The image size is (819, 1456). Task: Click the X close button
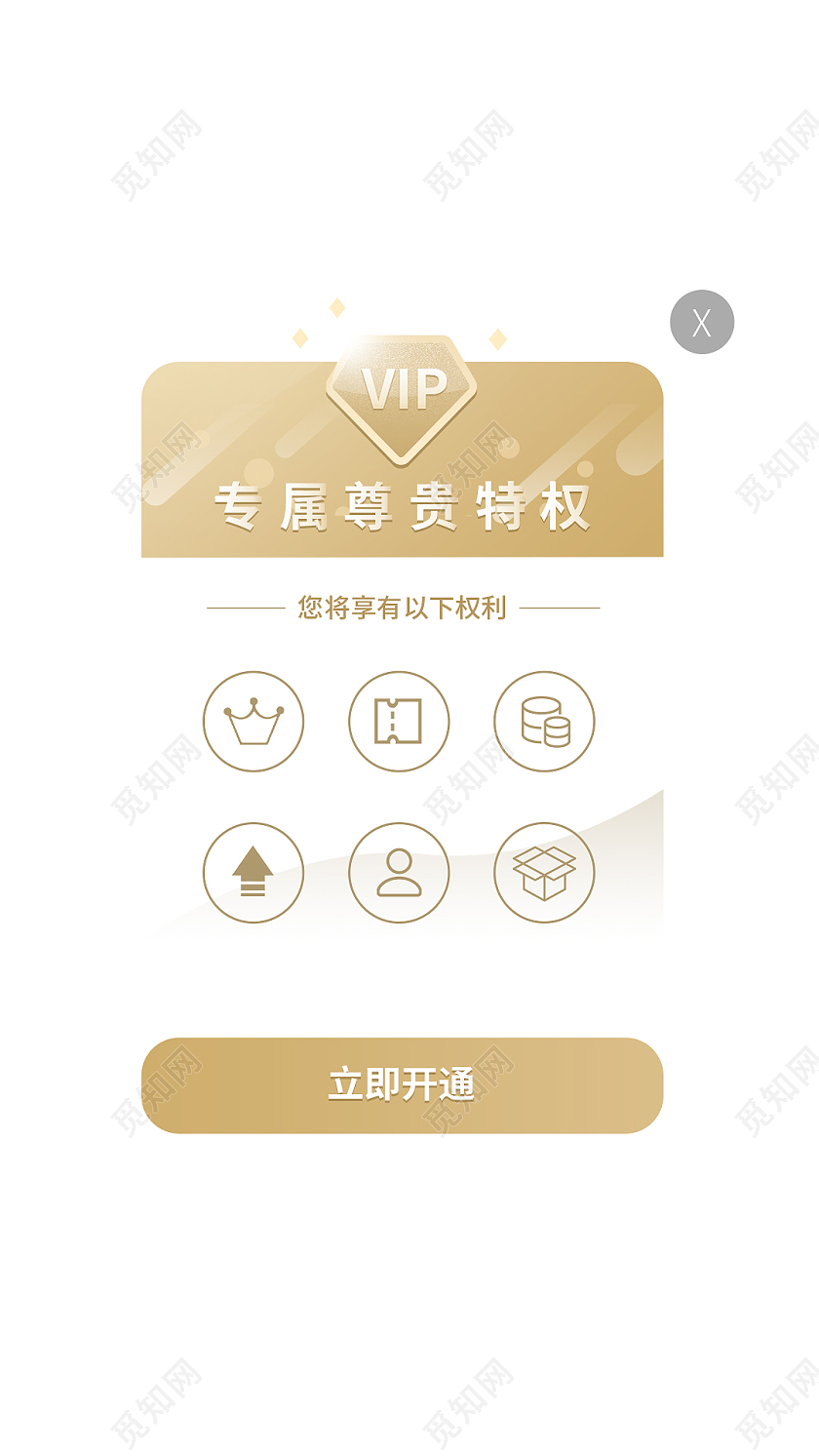coord(700,322)
